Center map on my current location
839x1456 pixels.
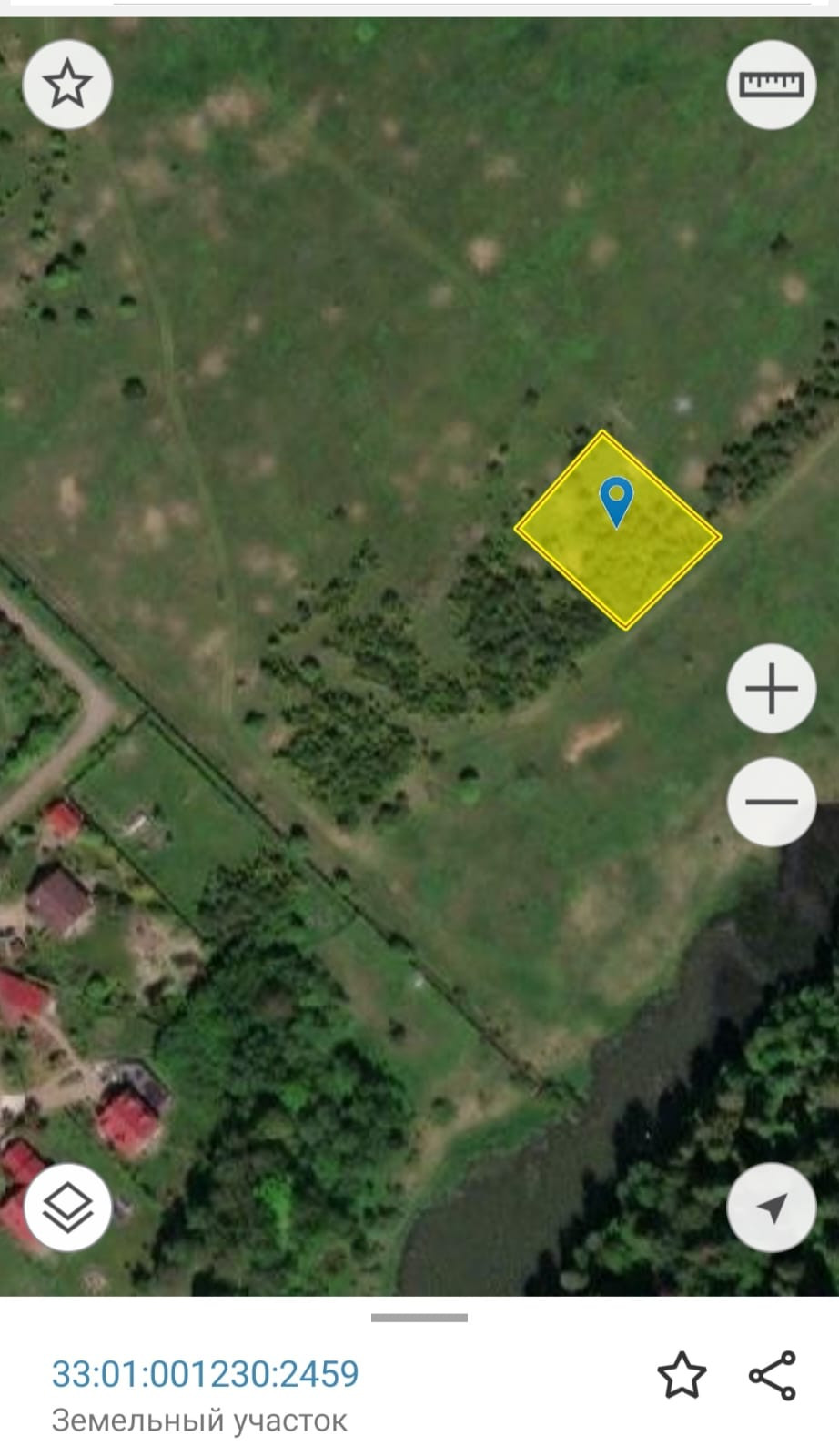(772, 1208)
